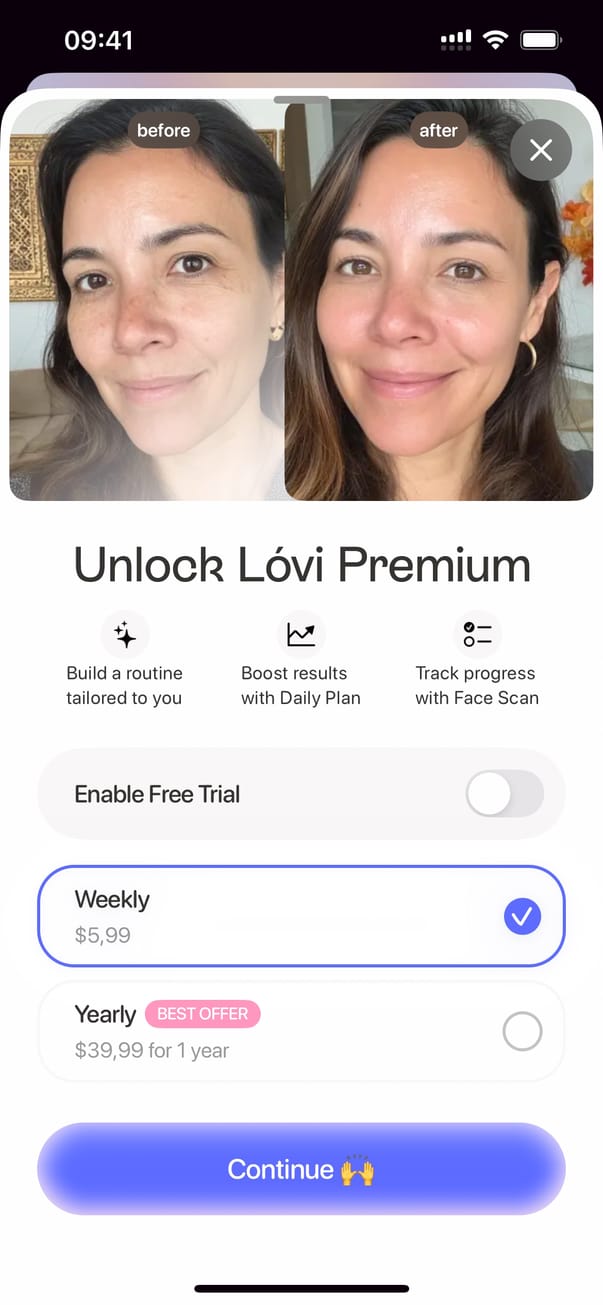Enable the Free Trial switch
The height and width of the screenshot is (1305, 603).
[504, 794]
